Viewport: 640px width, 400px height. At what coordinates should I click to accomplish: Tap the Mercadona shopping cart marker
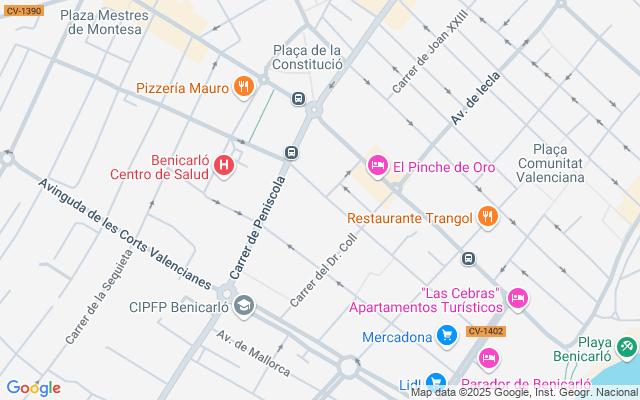(x=447, y=336)
